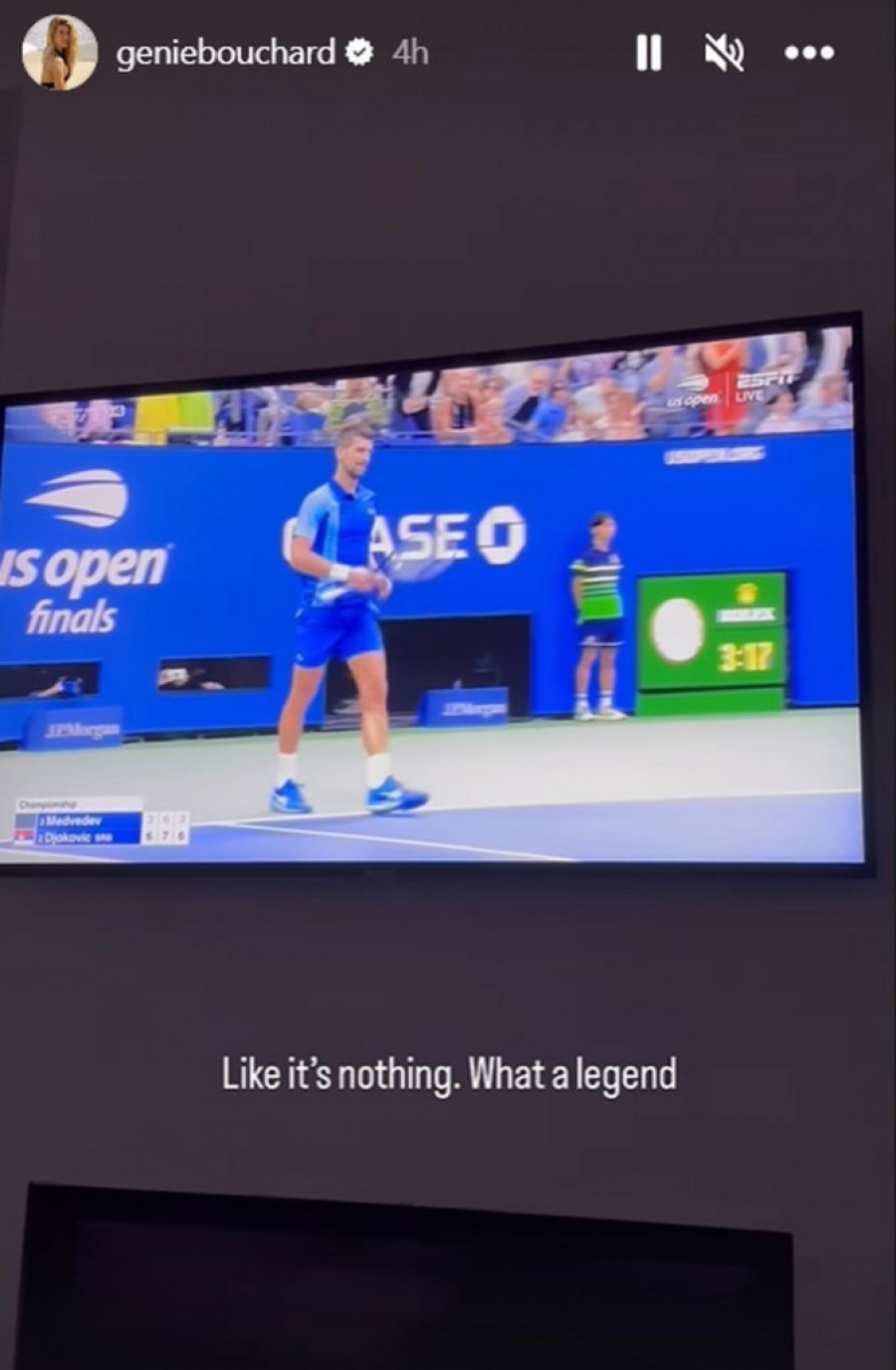Open the three-dot overflow menu
Image resolution: width=896 pixels, height=1370 pixels.
[x=807, y=53]
